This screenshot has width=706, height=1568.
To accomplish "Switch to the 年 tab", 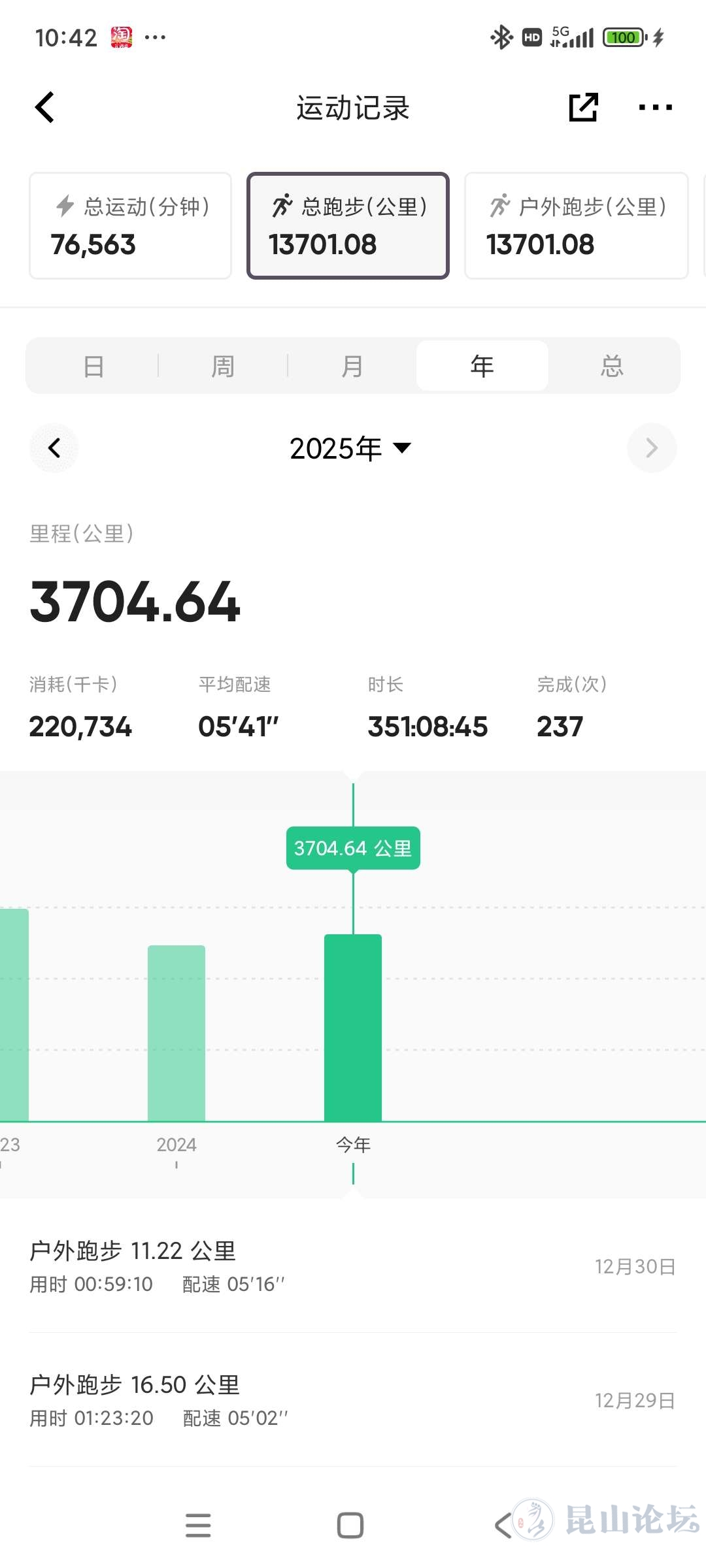I will coord(482,366).
